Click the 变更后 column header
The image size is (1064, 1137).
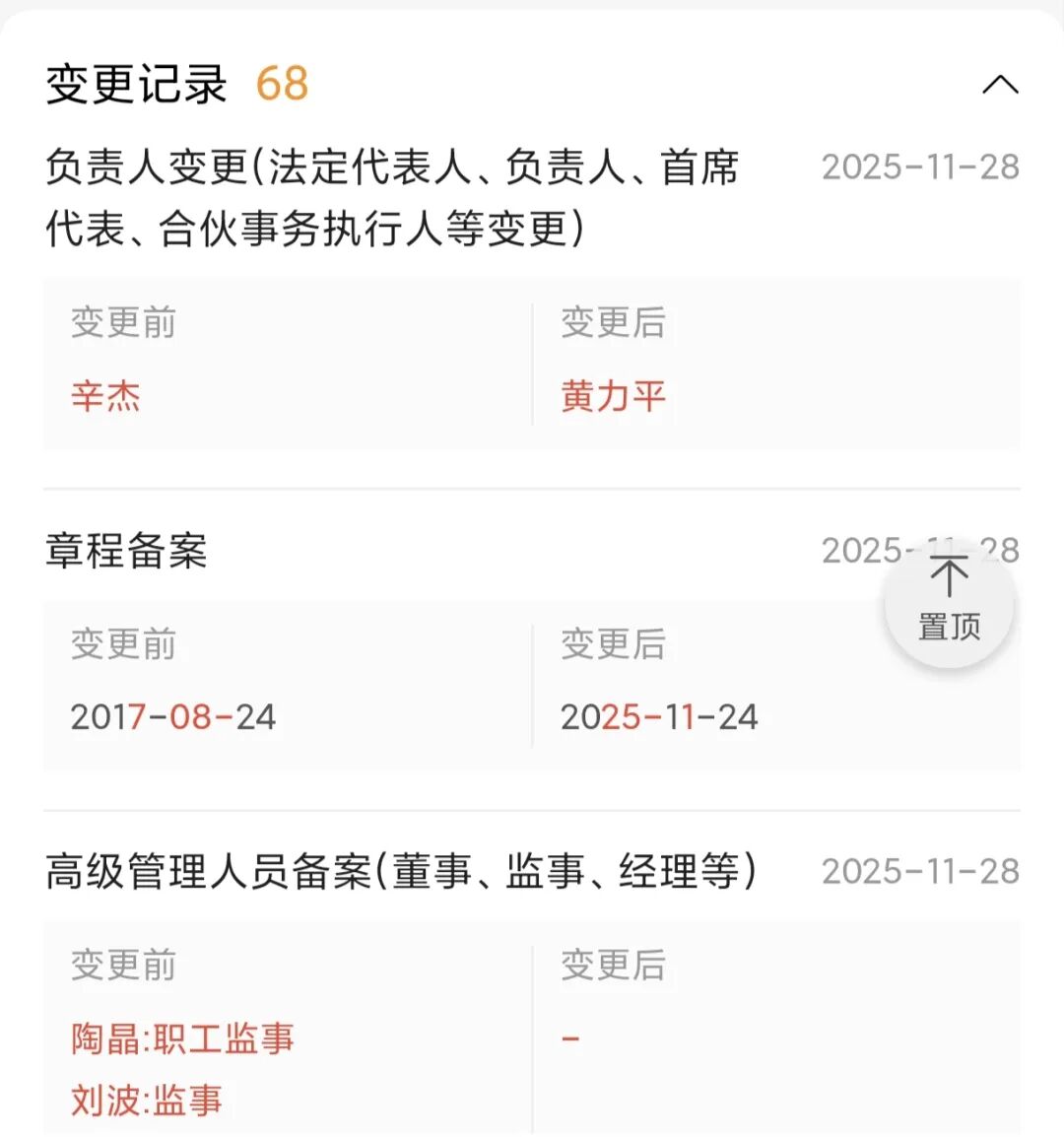[x=613, y=322]
